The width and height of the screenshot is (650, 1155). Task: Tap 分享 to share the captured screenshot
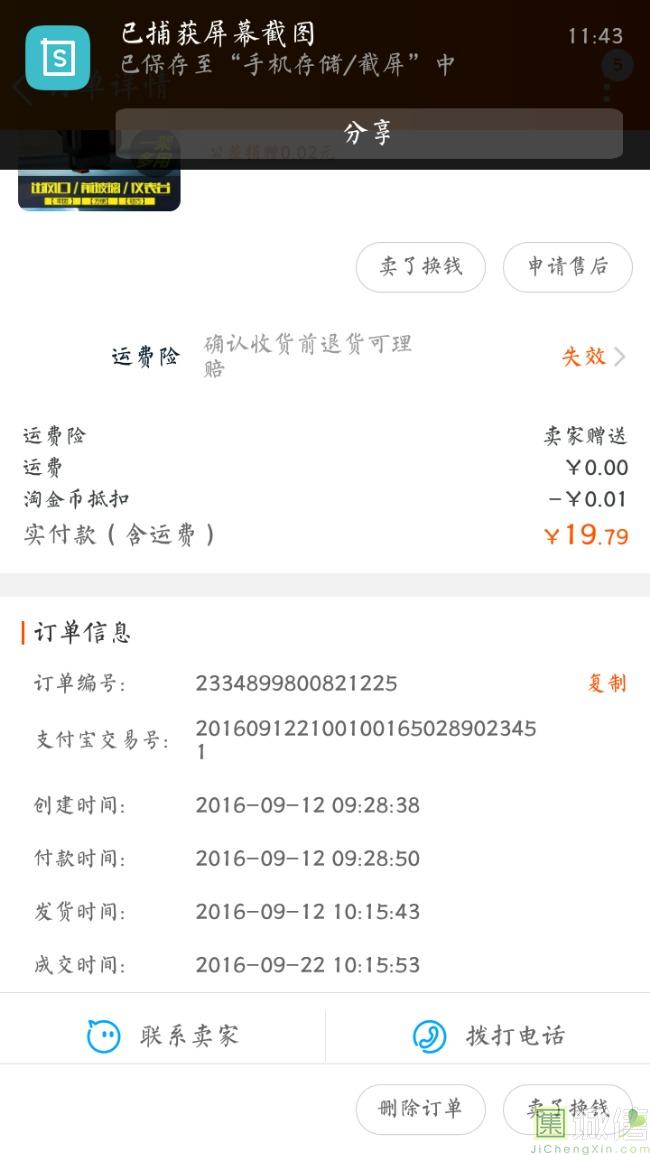368,133
